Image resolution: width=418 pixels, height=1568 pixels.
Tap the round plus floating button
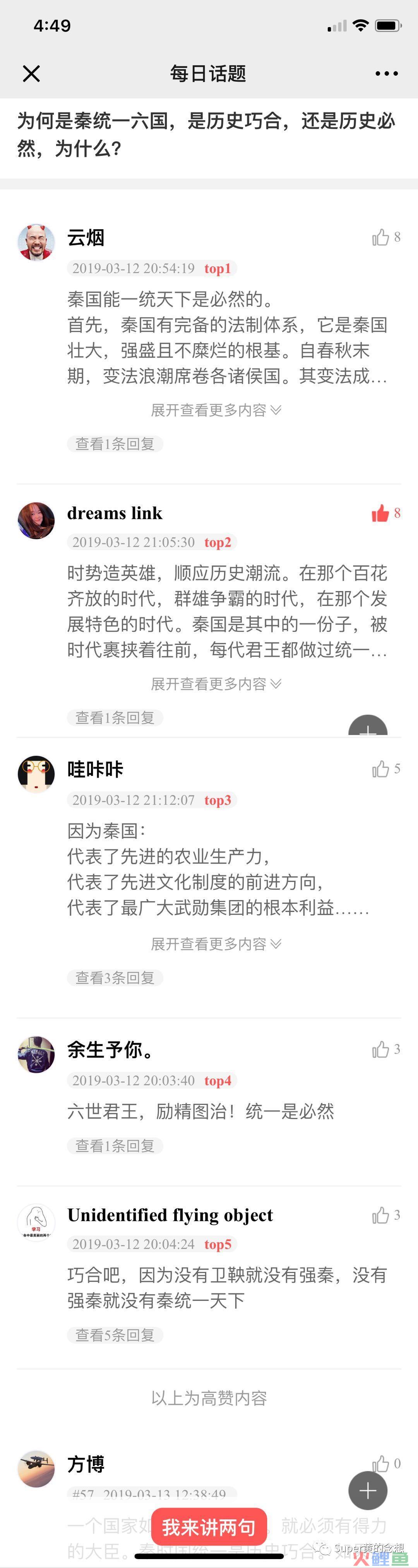pos(367,1491)
